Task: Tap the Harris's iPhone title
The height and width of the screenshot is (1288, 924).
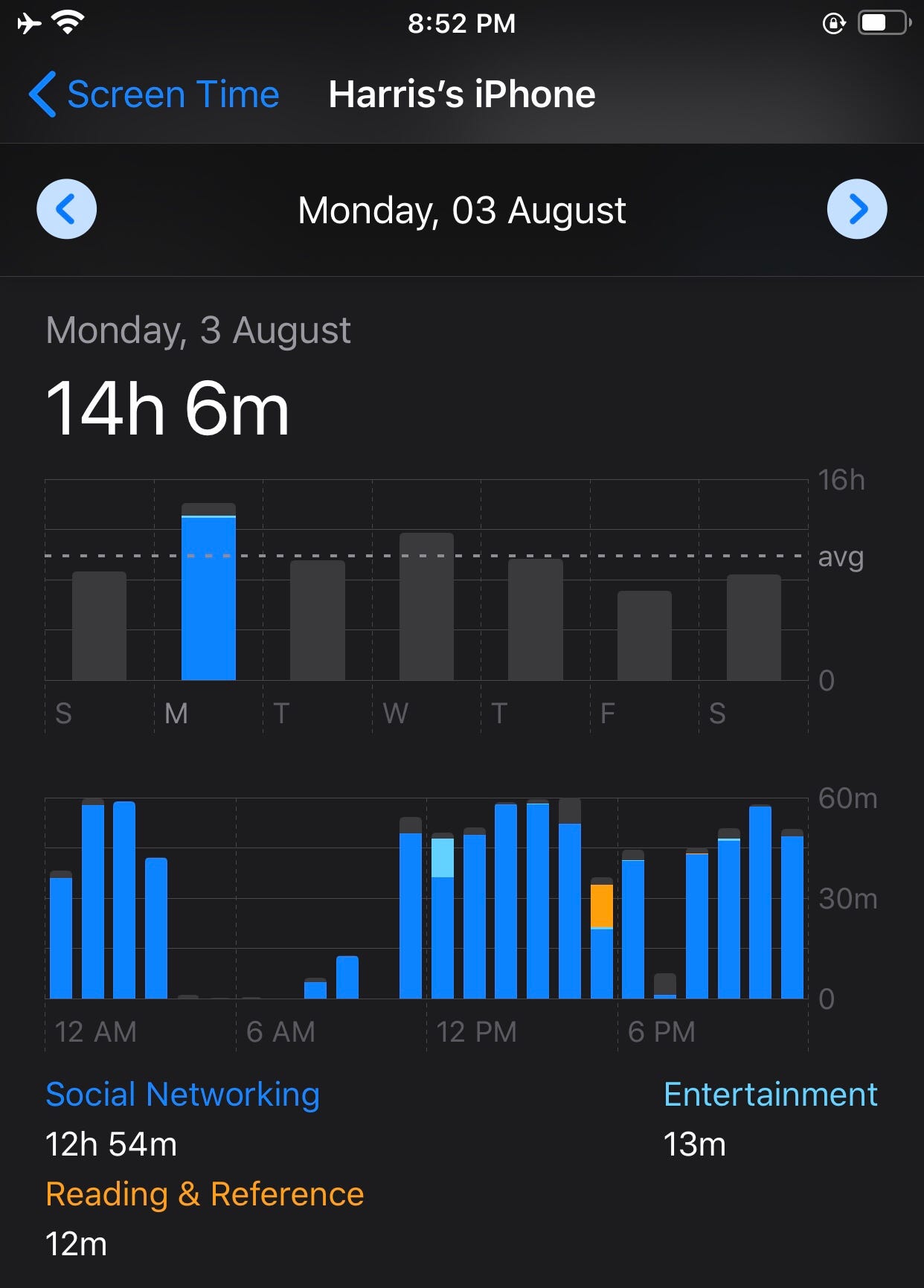Action: (461, 94)
